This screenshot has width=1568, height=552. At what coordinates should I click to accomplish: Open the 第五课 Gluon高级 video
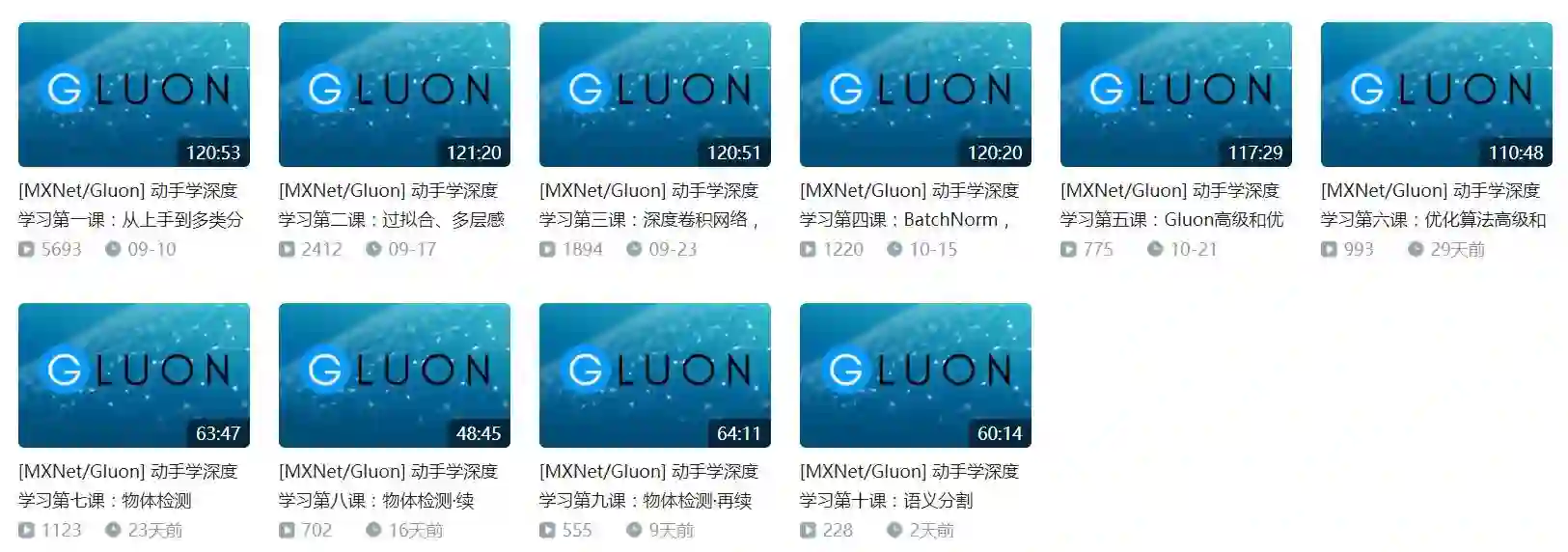tap(1175, 95)
